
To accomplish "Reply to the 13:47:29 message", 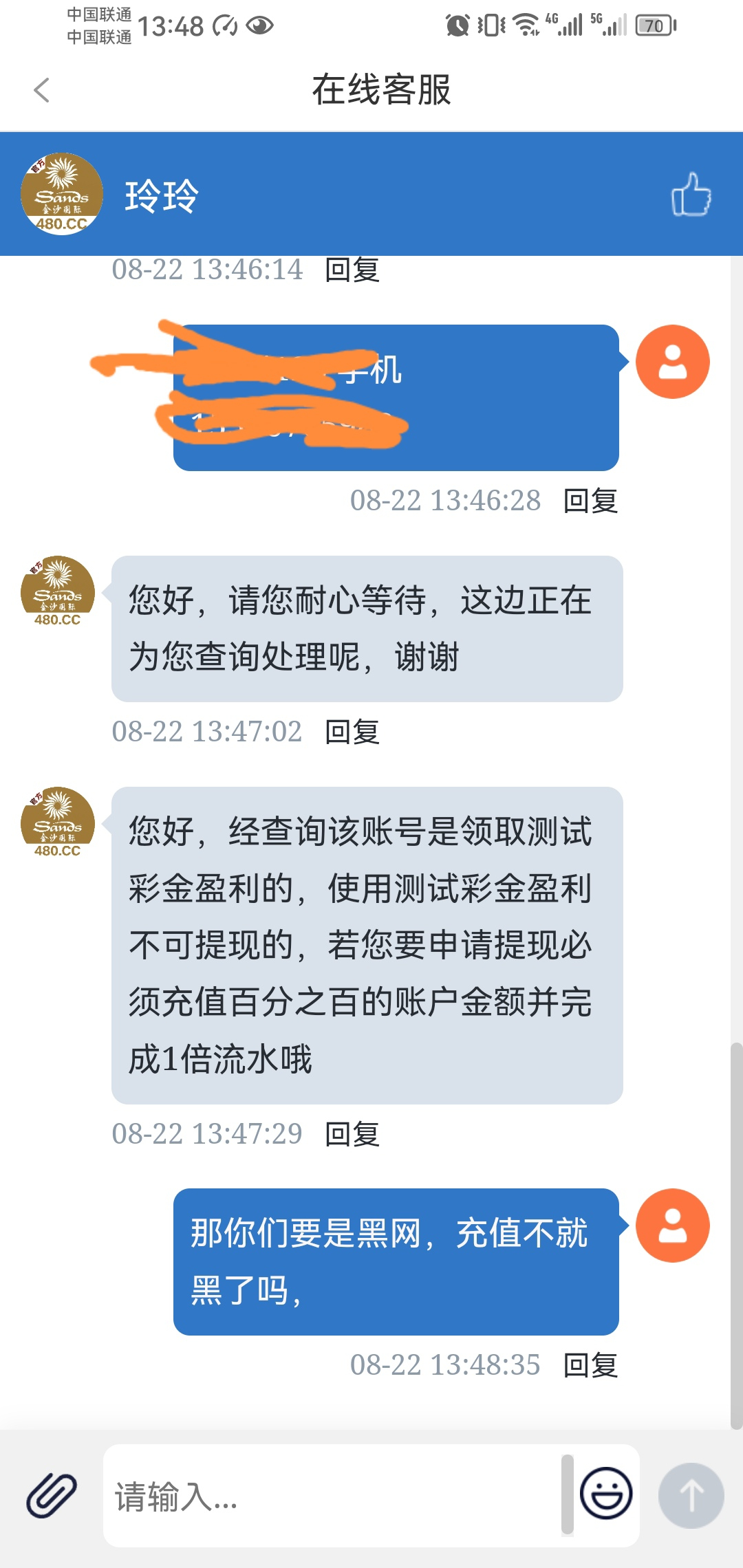I will click(x=352, y=1134).
